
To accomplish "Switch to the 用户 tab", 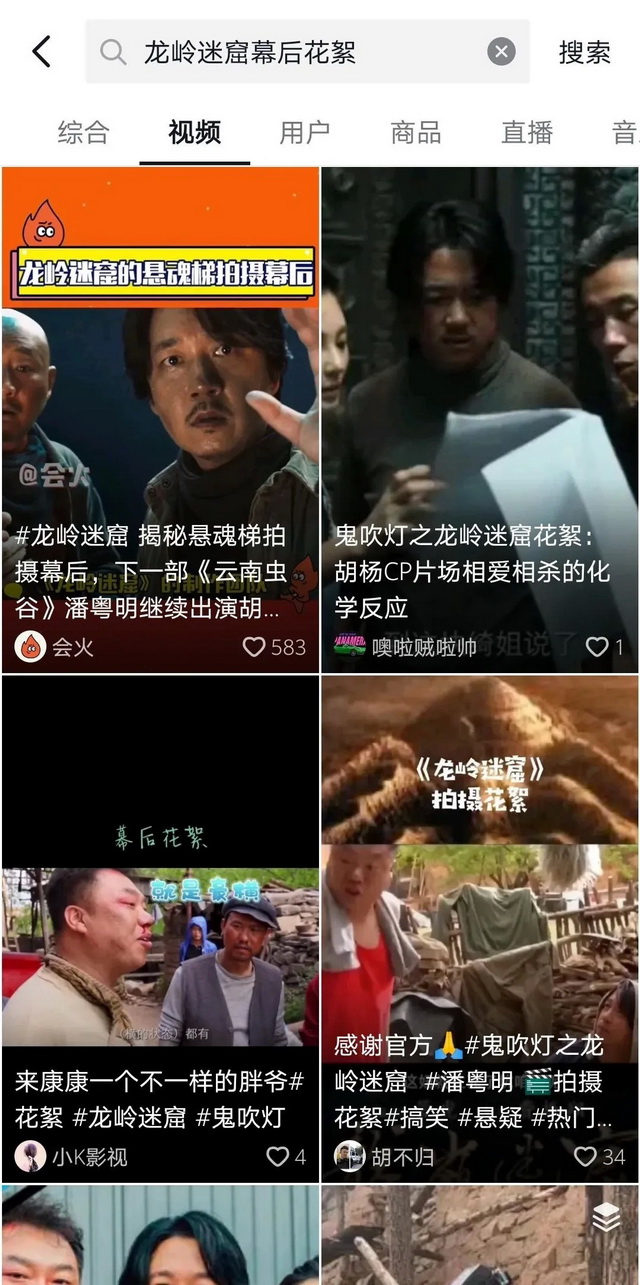I will [304, 132].
